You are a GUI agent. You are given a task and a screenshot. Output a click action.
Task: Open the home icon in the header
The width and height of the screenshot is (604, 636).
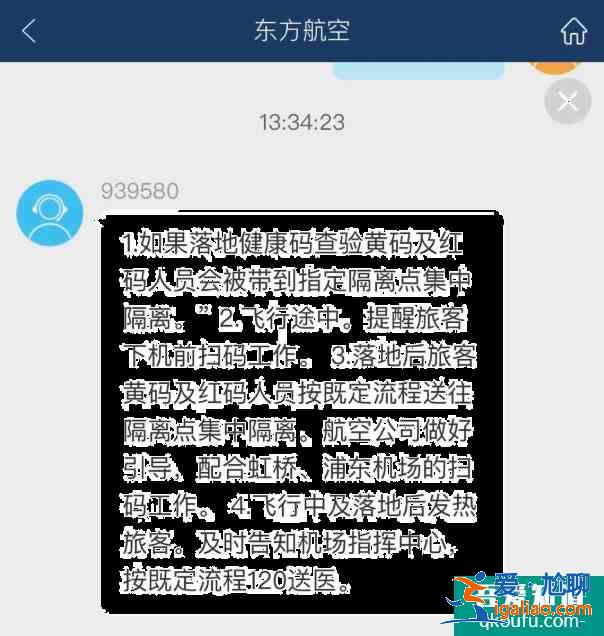pyautogui.click(x=573, y=31)
